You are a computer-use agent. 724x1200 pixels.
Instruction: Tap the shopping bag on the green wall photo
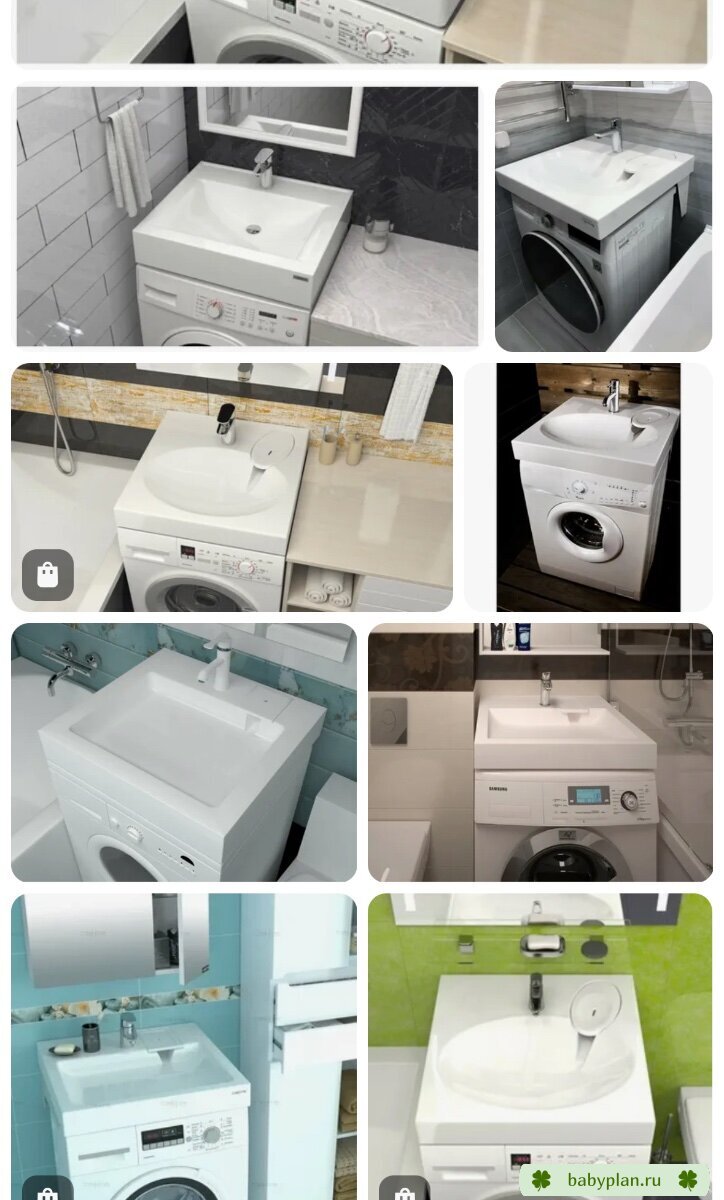(x=404, y=1190)
